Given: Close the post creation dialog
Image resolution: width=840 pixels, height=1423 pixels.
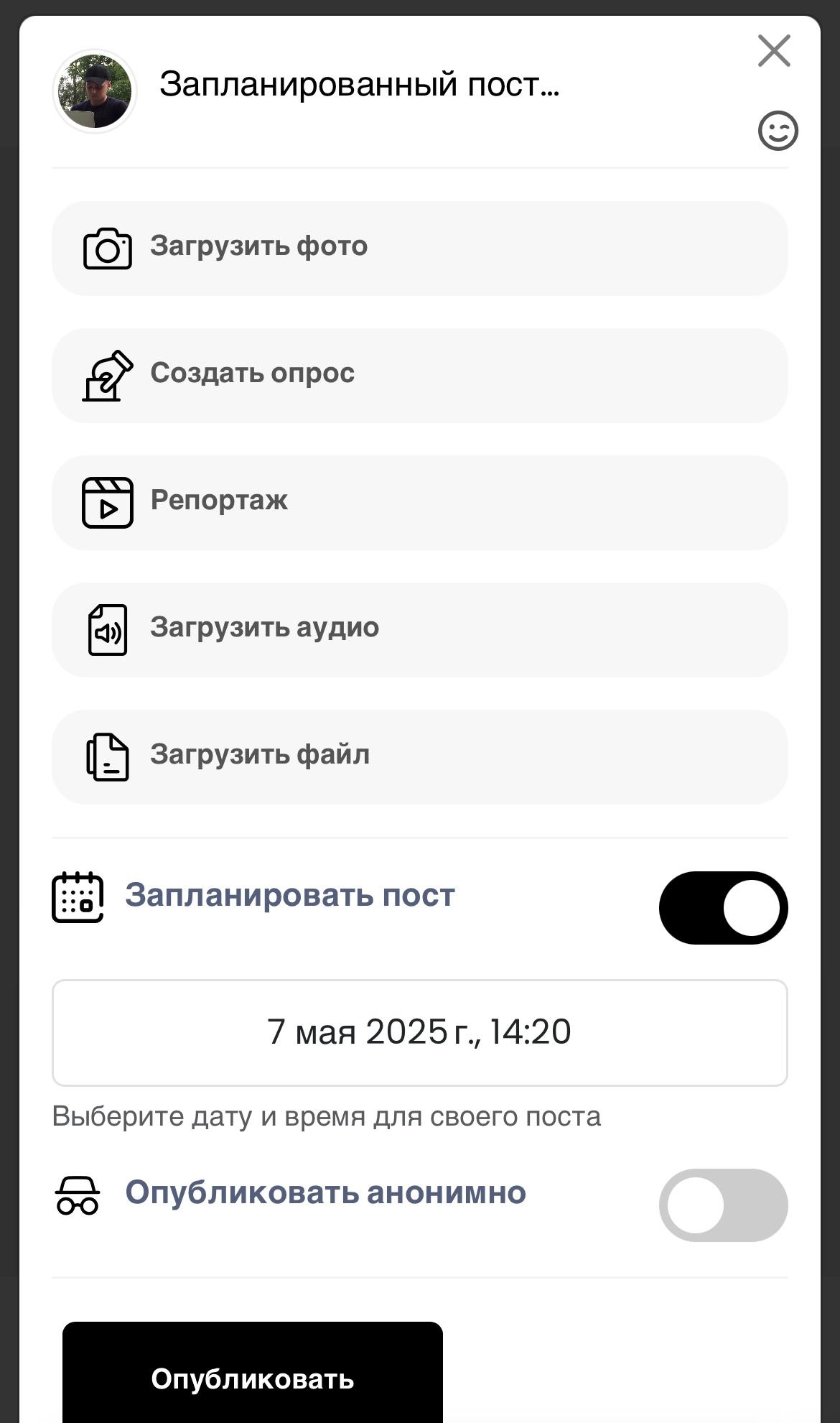Looking at the screenshot, I should pos(774,51).
